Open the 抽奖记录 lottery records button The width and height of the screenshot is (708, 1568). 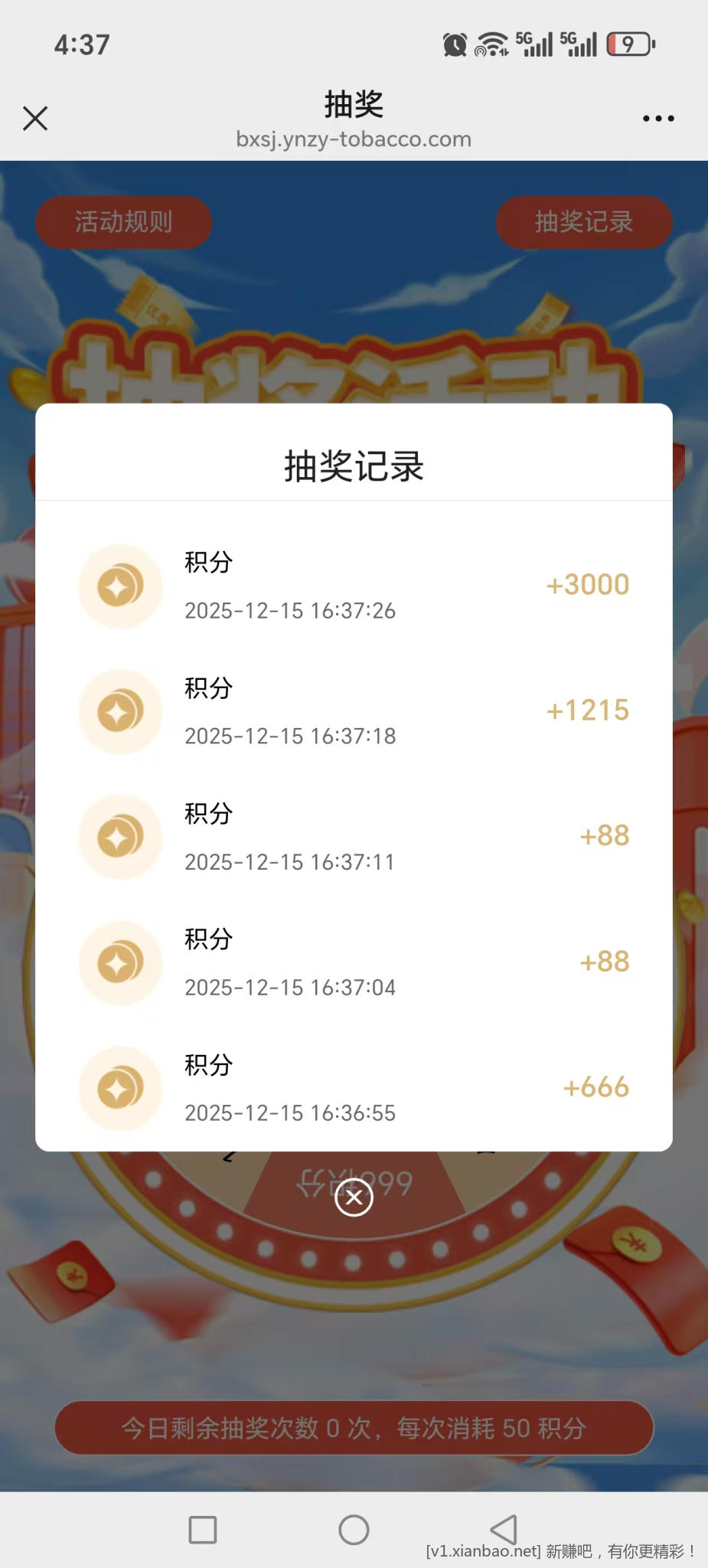pyautogui.click(x=583, y=222)
